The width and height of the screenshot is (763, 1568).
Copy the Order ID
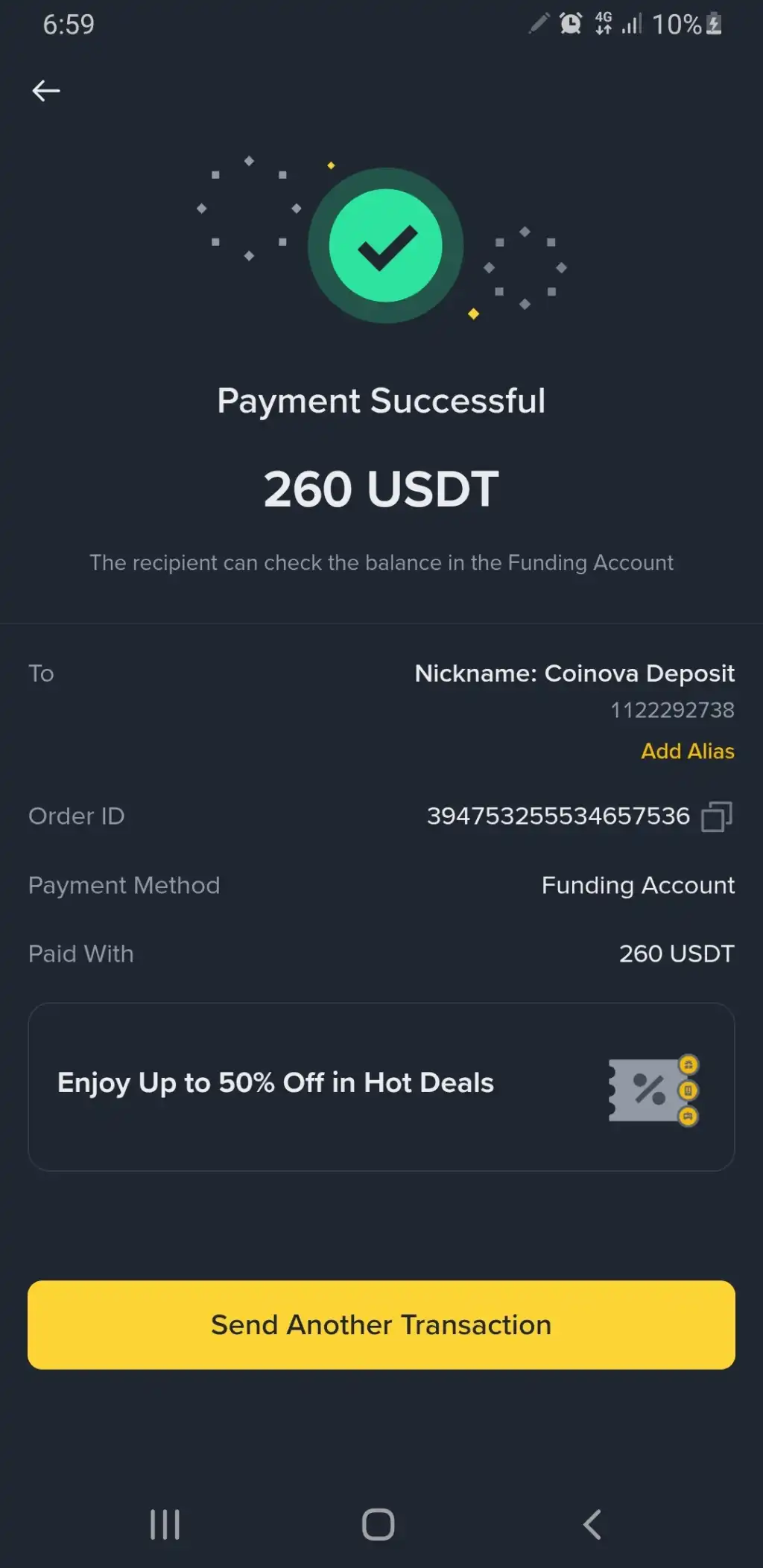pos(716,816)
